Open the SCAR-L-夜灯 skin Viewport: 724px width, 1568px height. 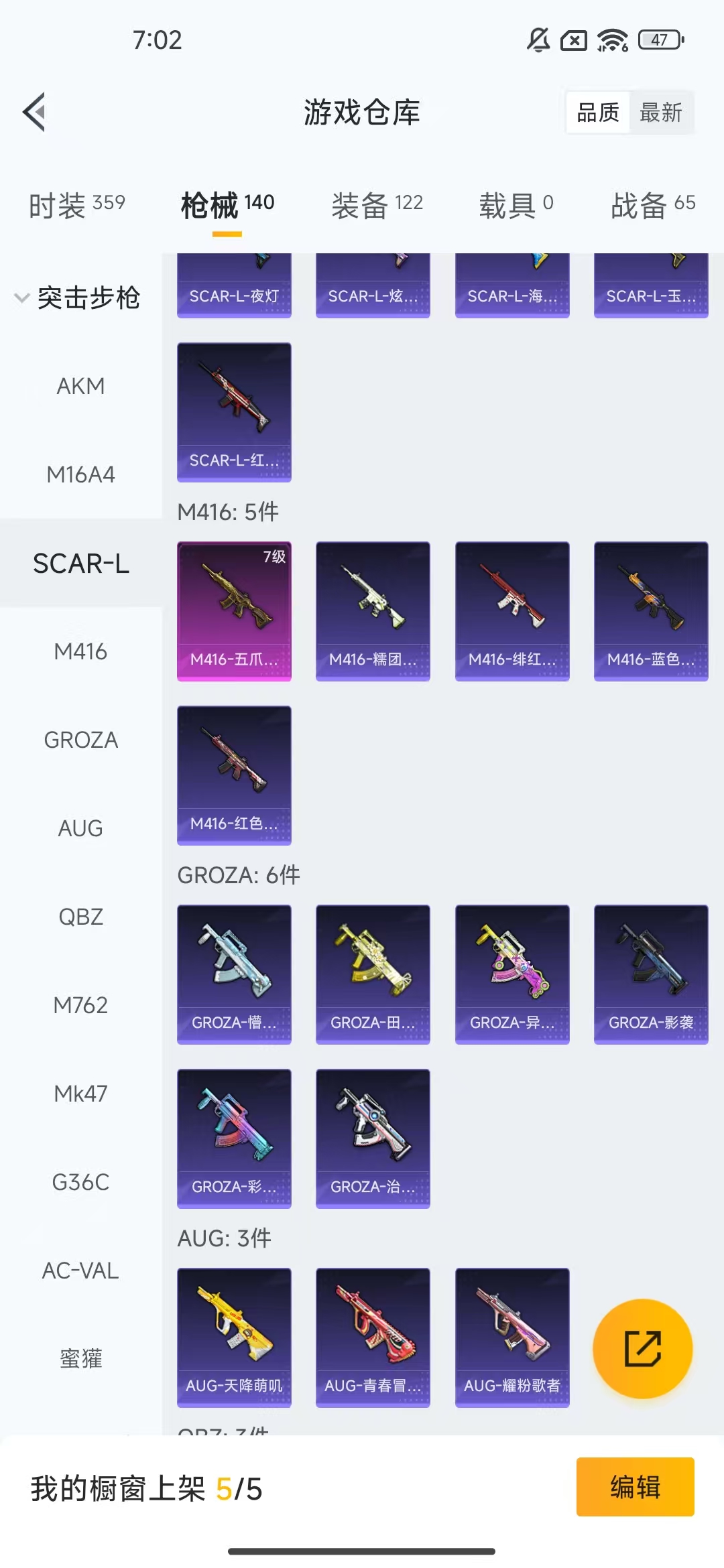[234, 285]
